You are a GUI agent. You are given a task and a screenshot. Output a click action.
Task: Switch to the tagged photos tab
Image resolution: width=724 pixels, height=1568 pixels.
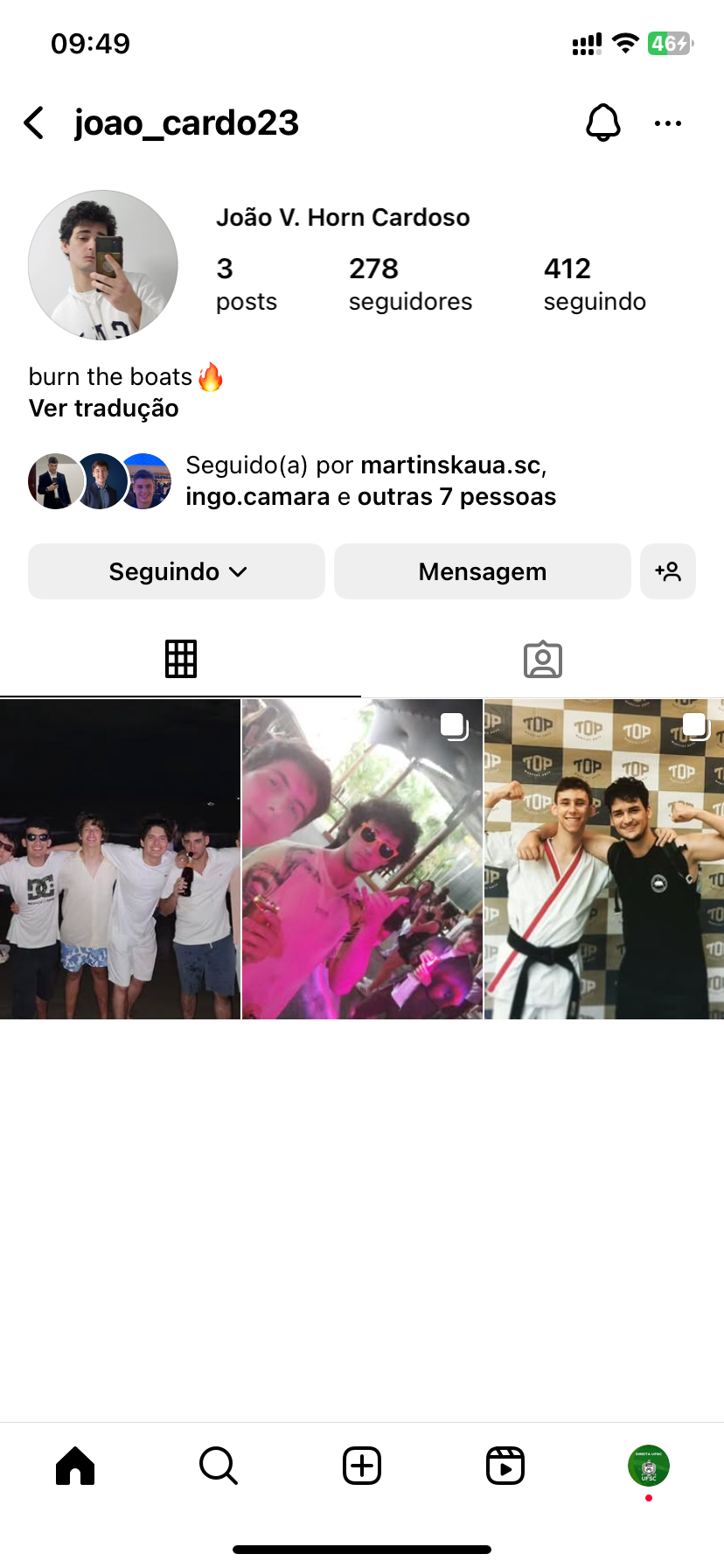(542, 659)
